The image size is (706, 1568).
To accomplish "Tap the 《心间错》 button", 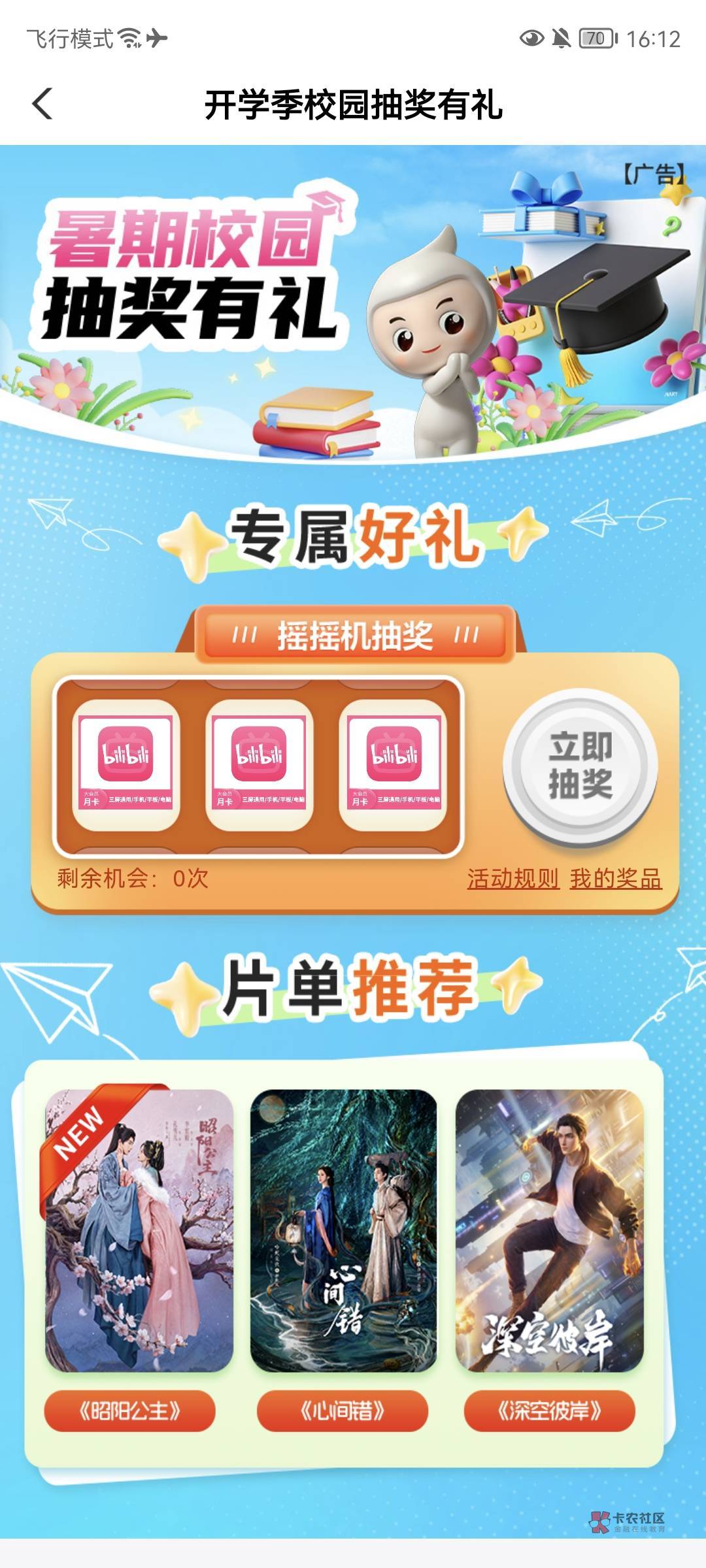I will pyautogui.click(x=343, y=1411).
